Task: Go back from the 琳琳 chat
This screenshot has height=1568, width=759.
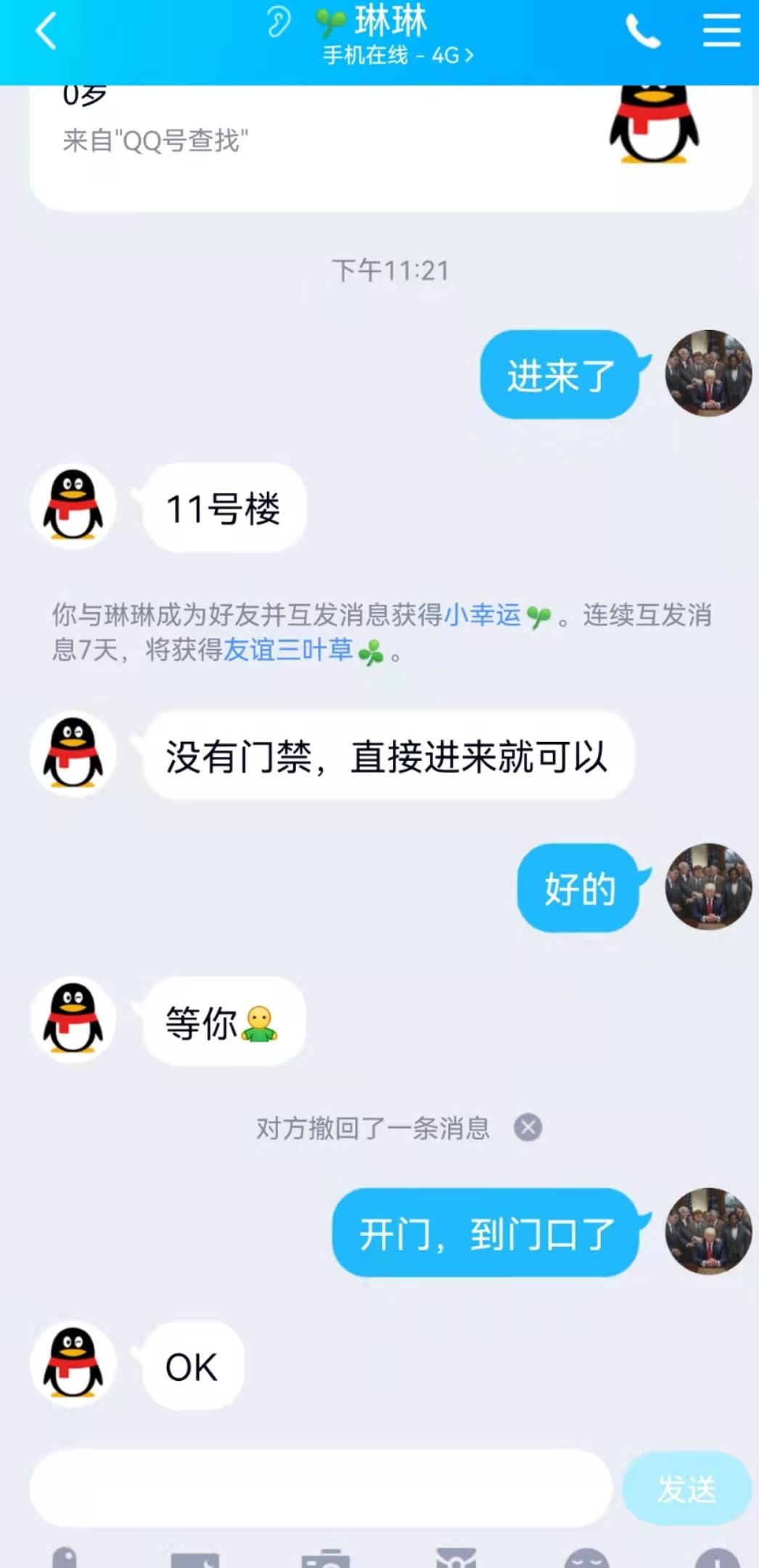Action: coord(46,33)
